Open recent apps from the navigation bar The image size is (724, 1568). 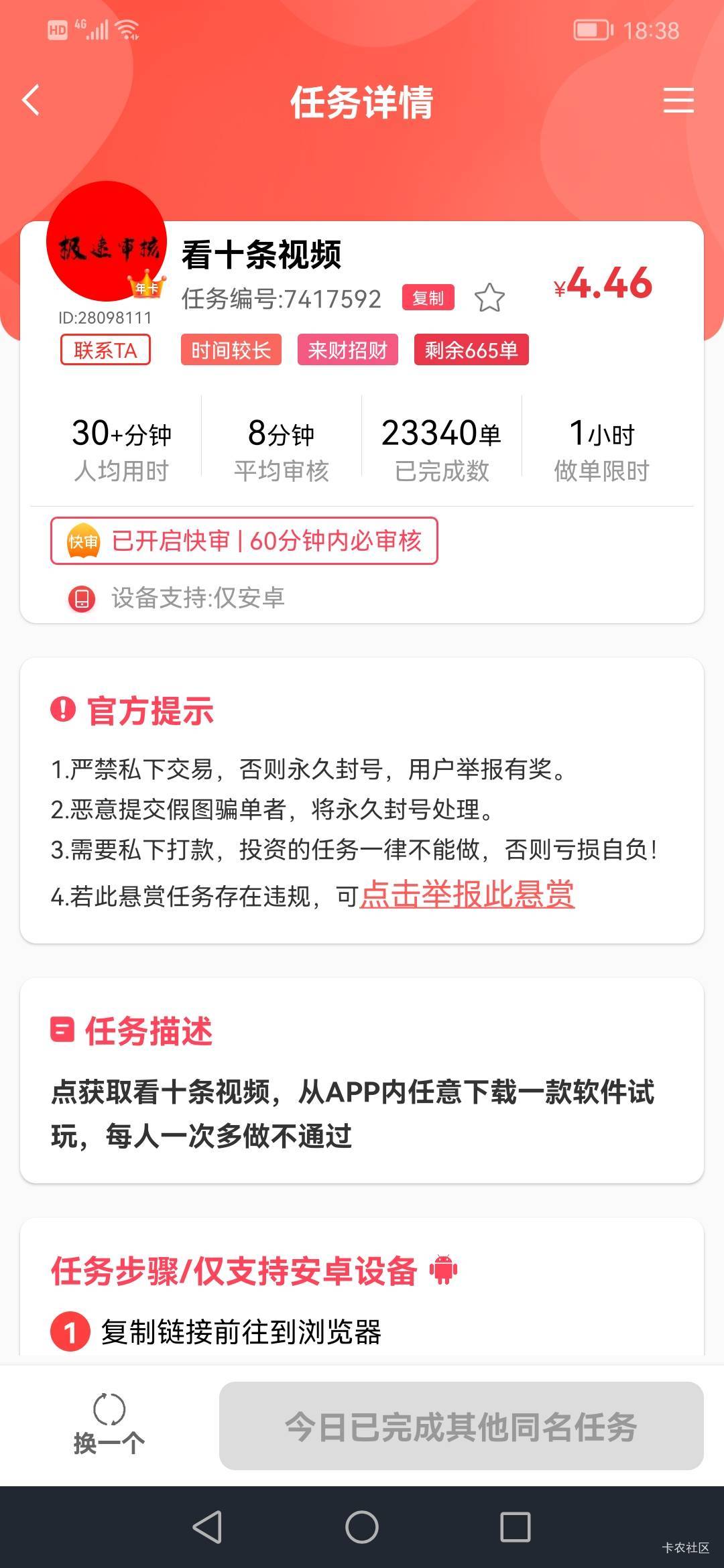point(516,1528)
